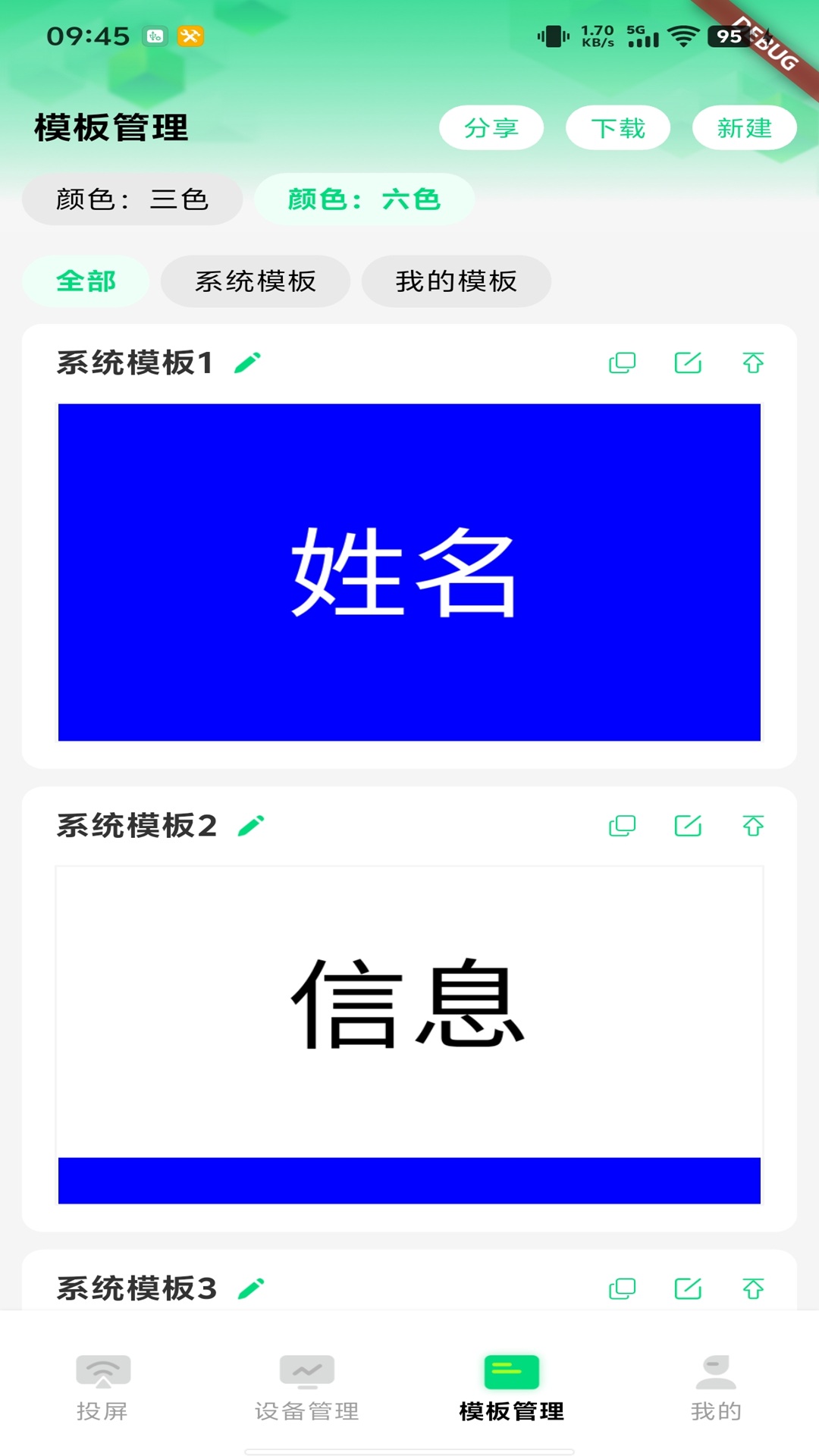Viewport: 819px width, 1456px height.
Task: Open 系统模板1 in the template editor icon
Action: [x=687, y=362]
